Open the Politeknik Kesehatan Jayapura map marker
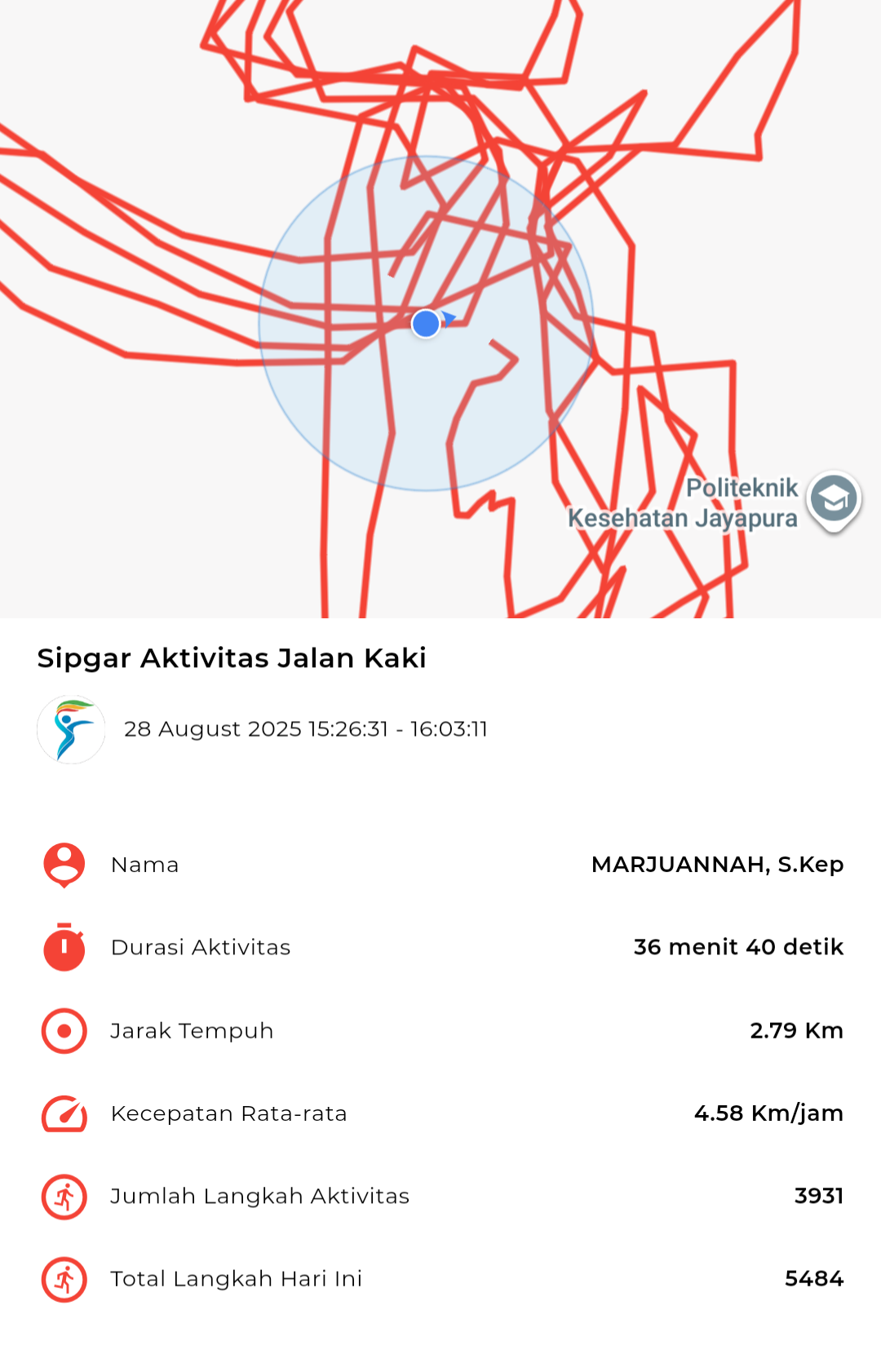The width and height of the screenshot is (881, 1372). point(833,498)
